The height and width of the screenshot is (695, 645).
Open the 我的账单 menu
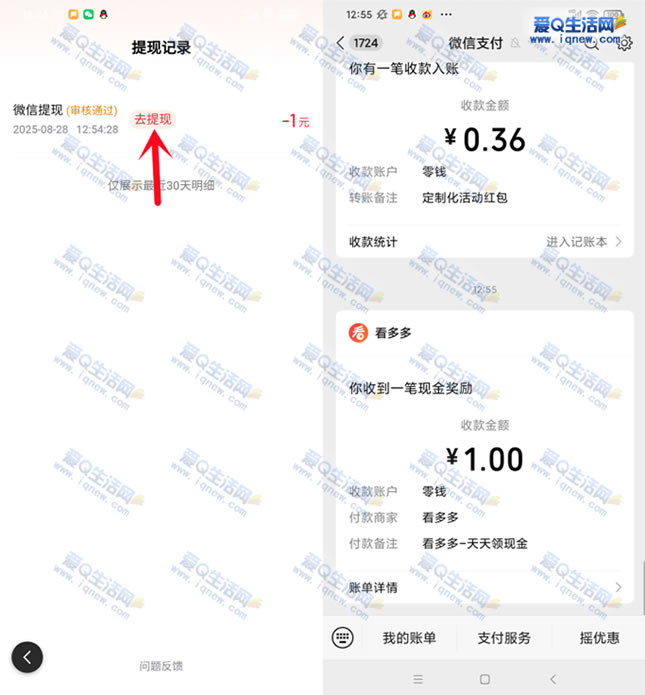408,638
